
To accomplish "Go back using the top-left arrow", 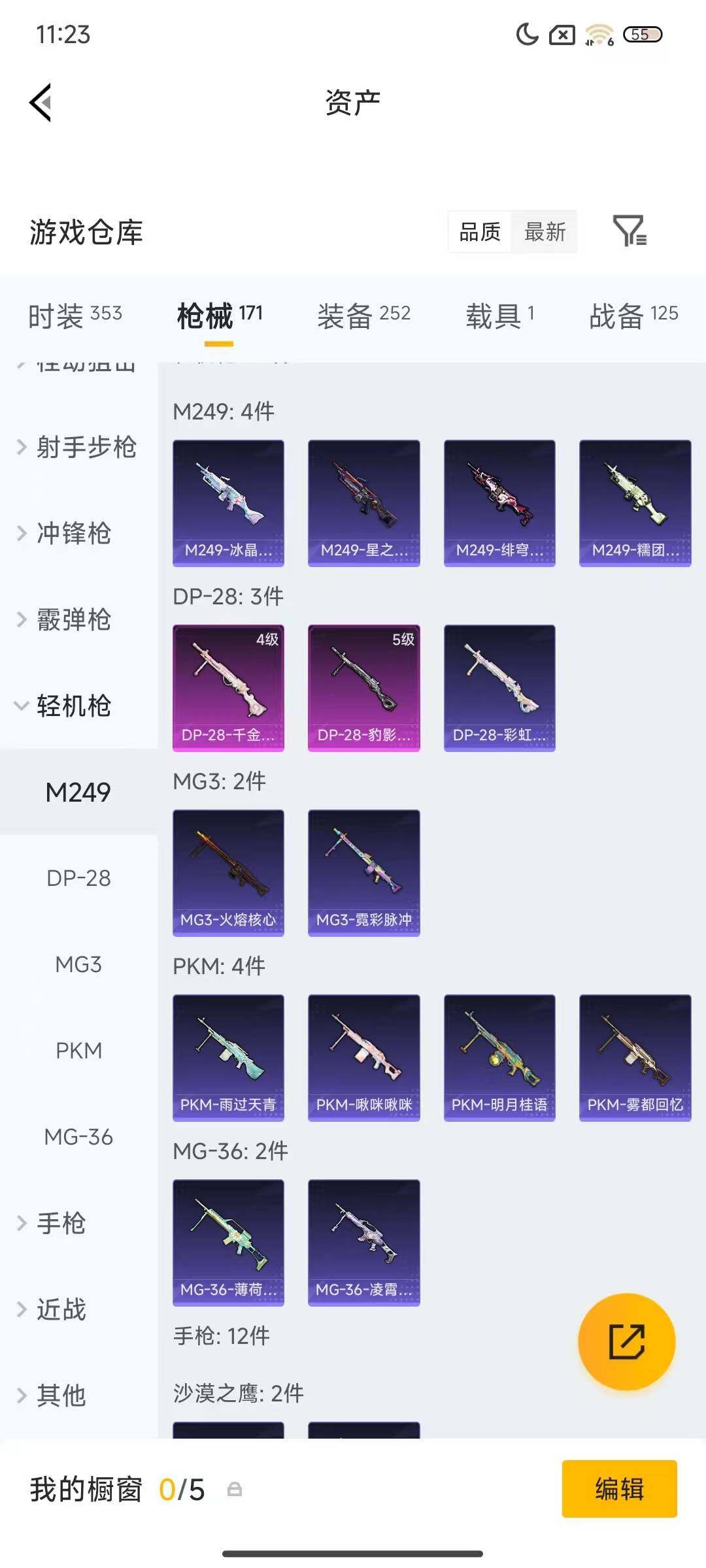I will pos(41,103).
